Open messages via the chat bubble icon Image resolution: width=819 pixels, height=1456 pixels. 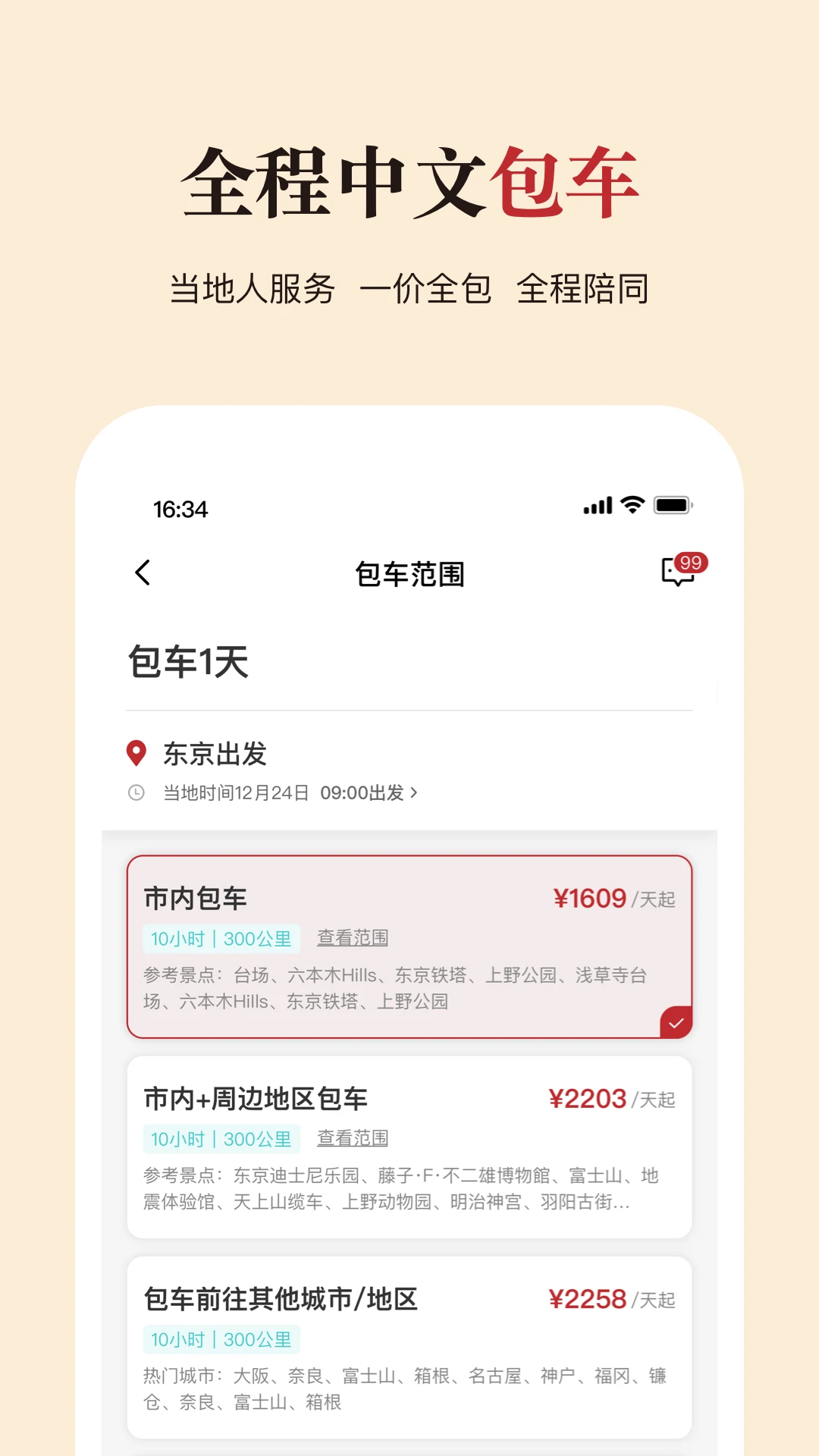click(x=679, y=574)
